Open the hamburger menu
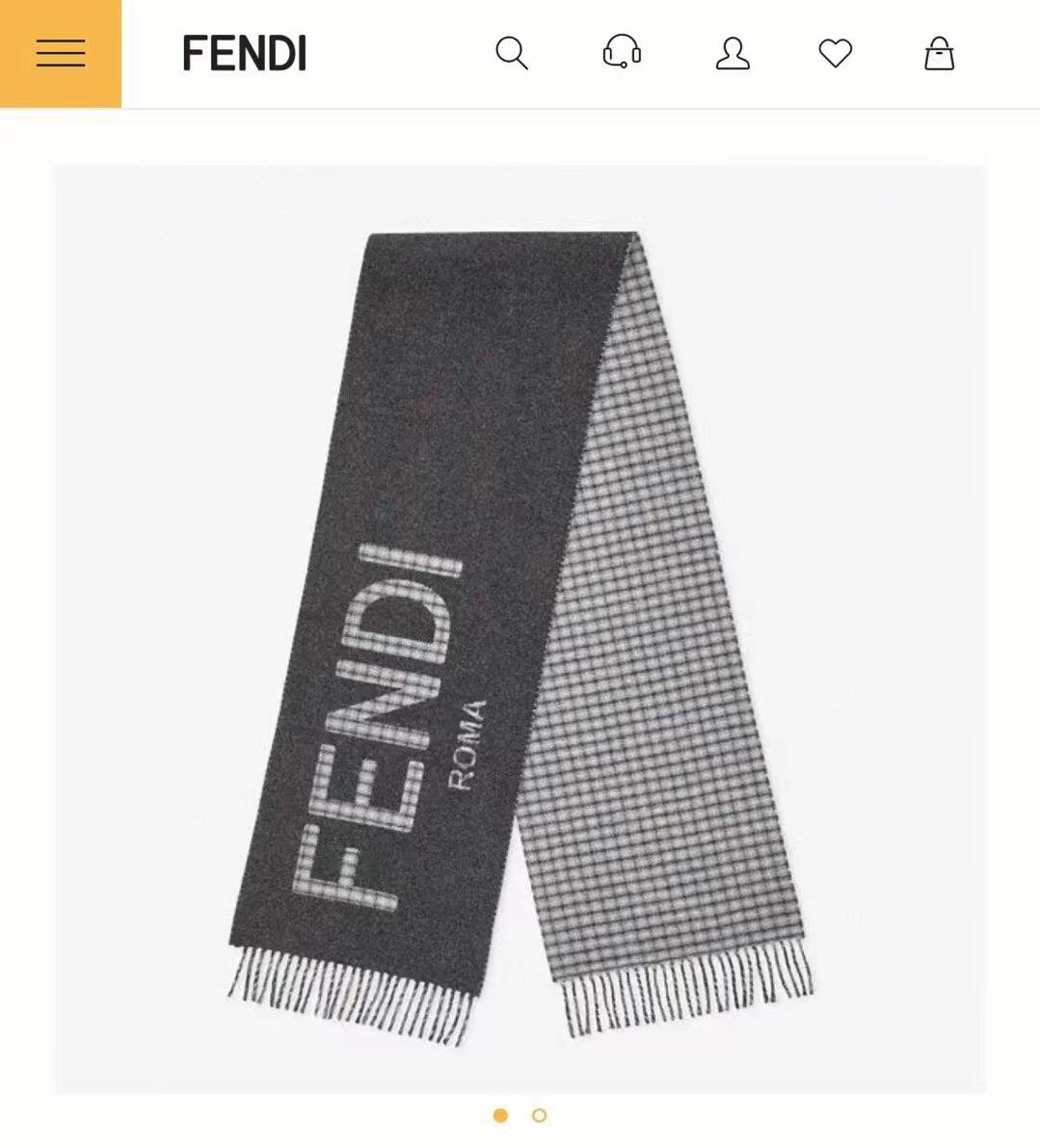The height and width of the screenshot is (1148, 1040). tap(61, 53)
